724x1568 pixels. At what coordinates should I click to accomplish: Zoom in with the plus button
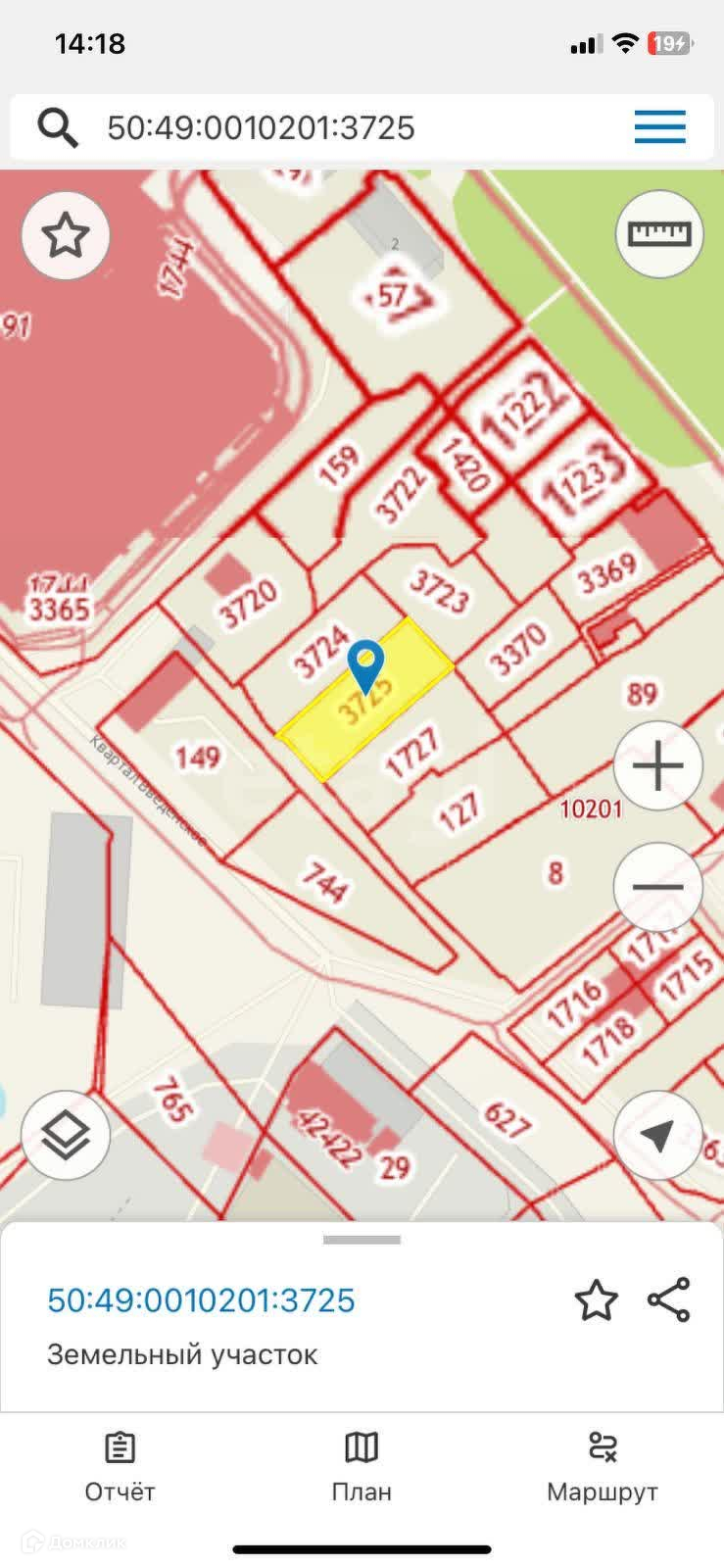click(658, 765)
